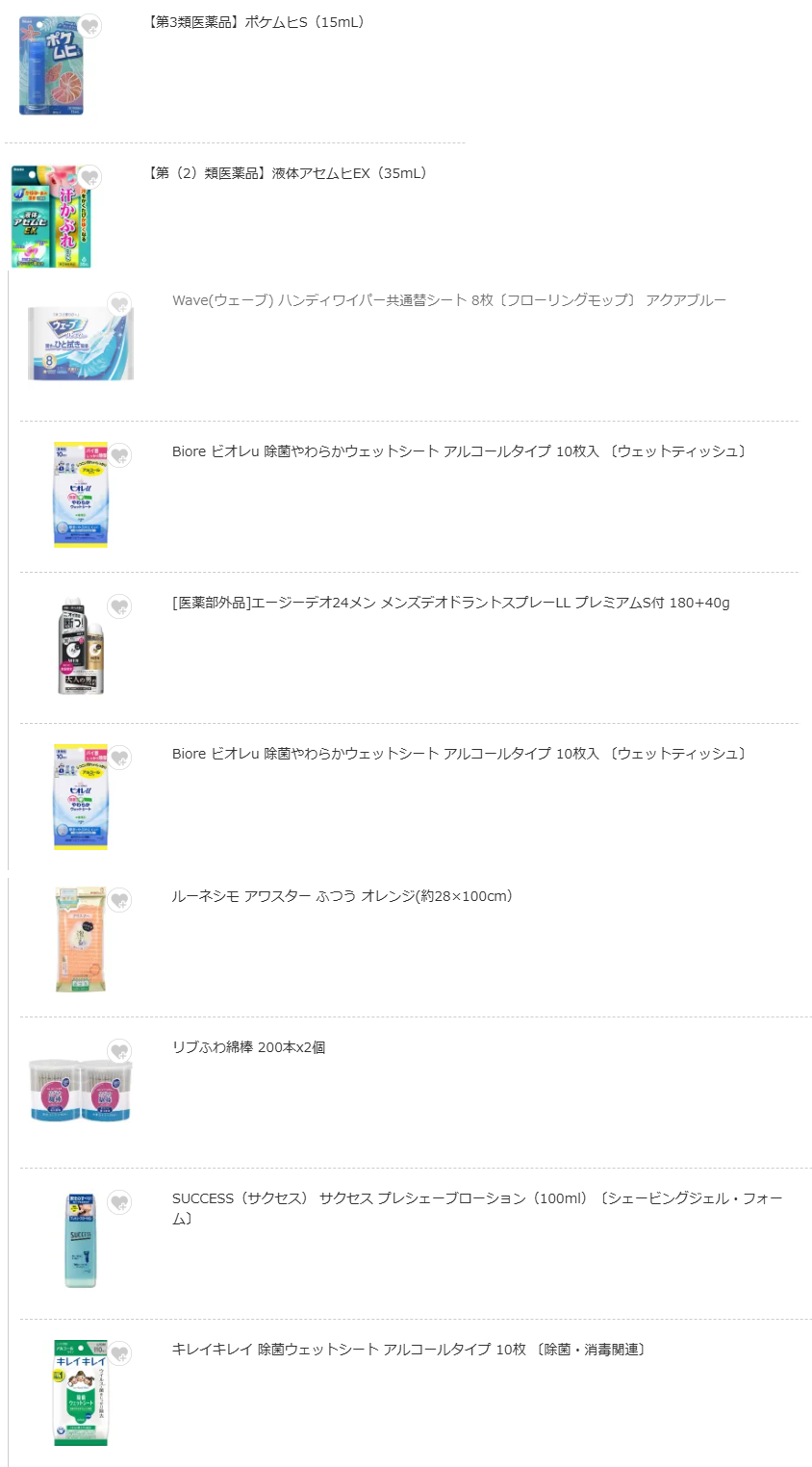The image size is (812, 1467).
Task: Add キレイキレイ 除菌ウェットシート to favorites
Action: tap(119, 1353)
